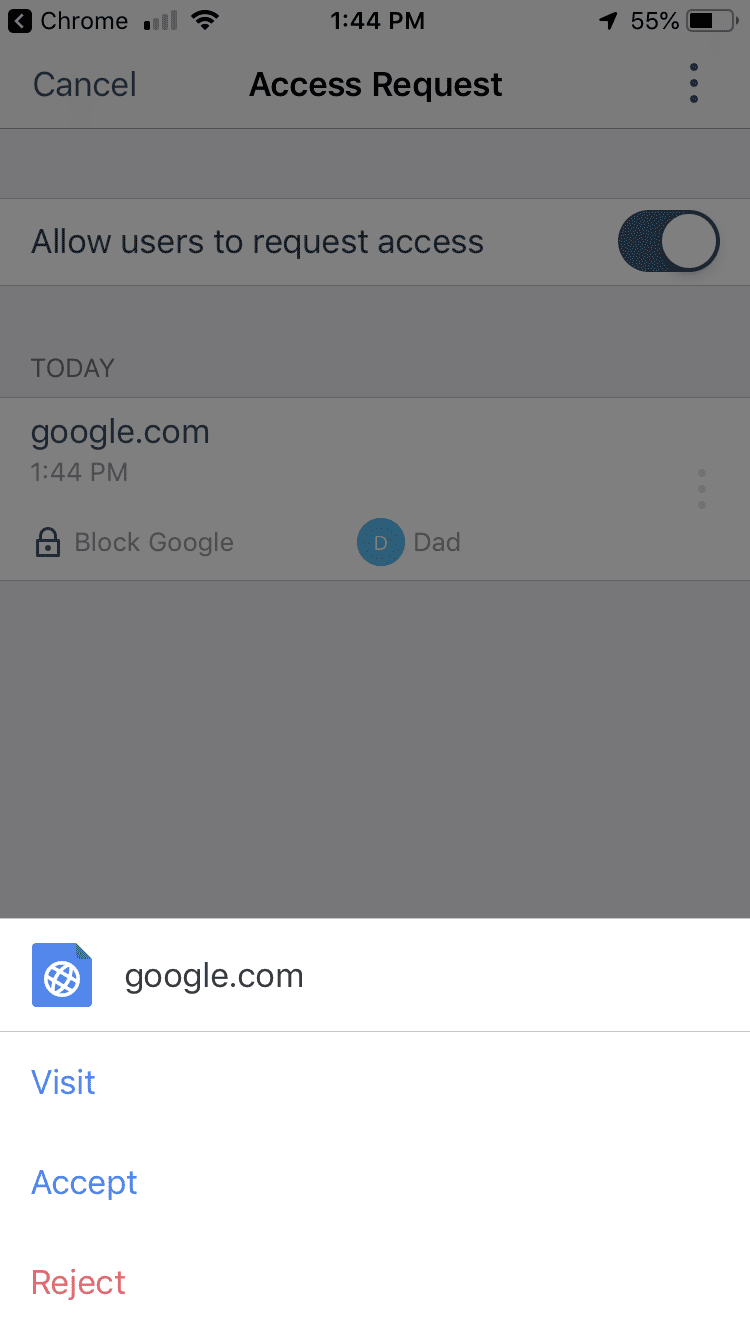Select Visit for google.com
750x1334 pixels.
[64, 1082]
